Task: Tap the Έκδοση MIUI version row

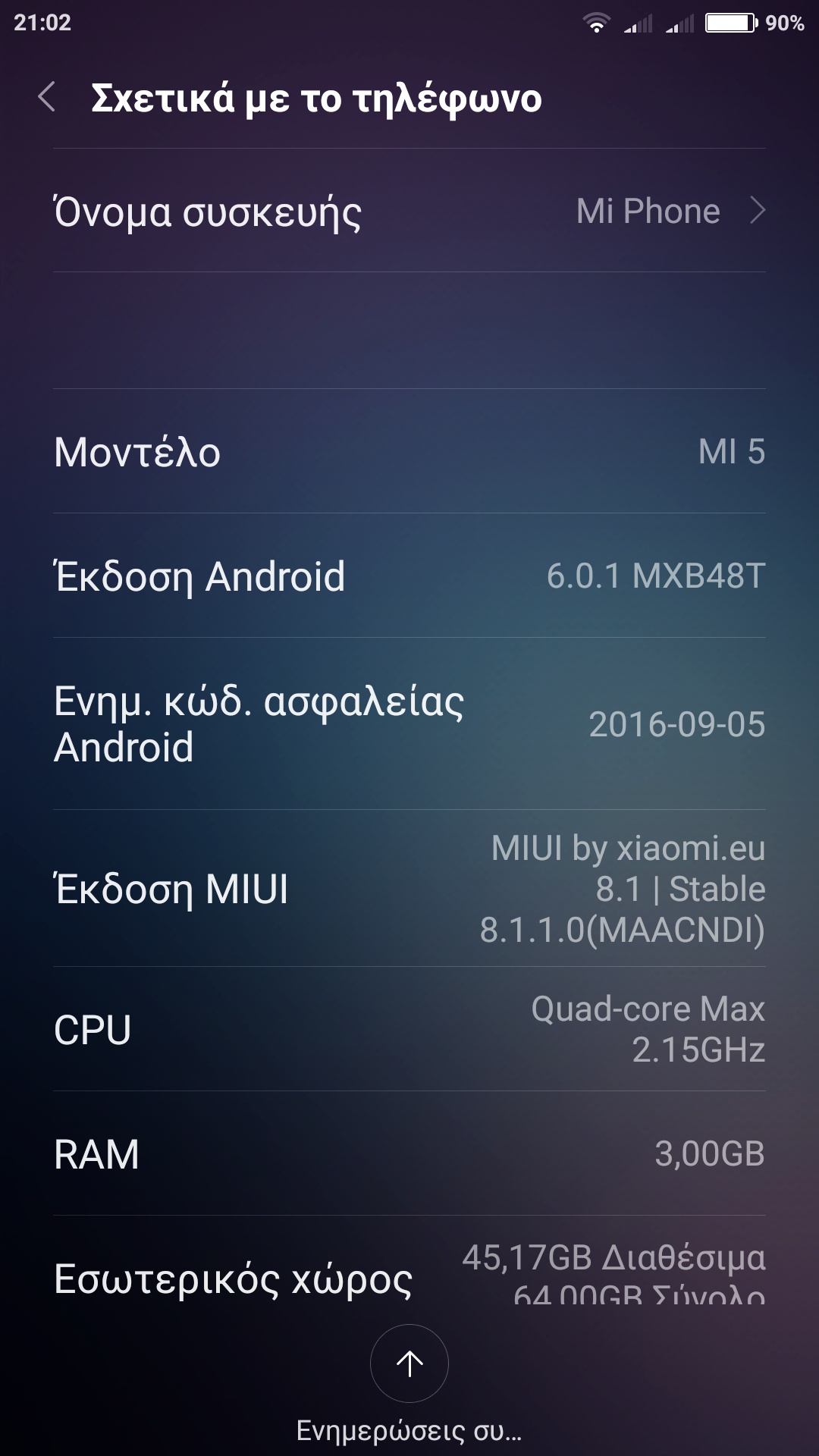Action: [x=409, y=889]
